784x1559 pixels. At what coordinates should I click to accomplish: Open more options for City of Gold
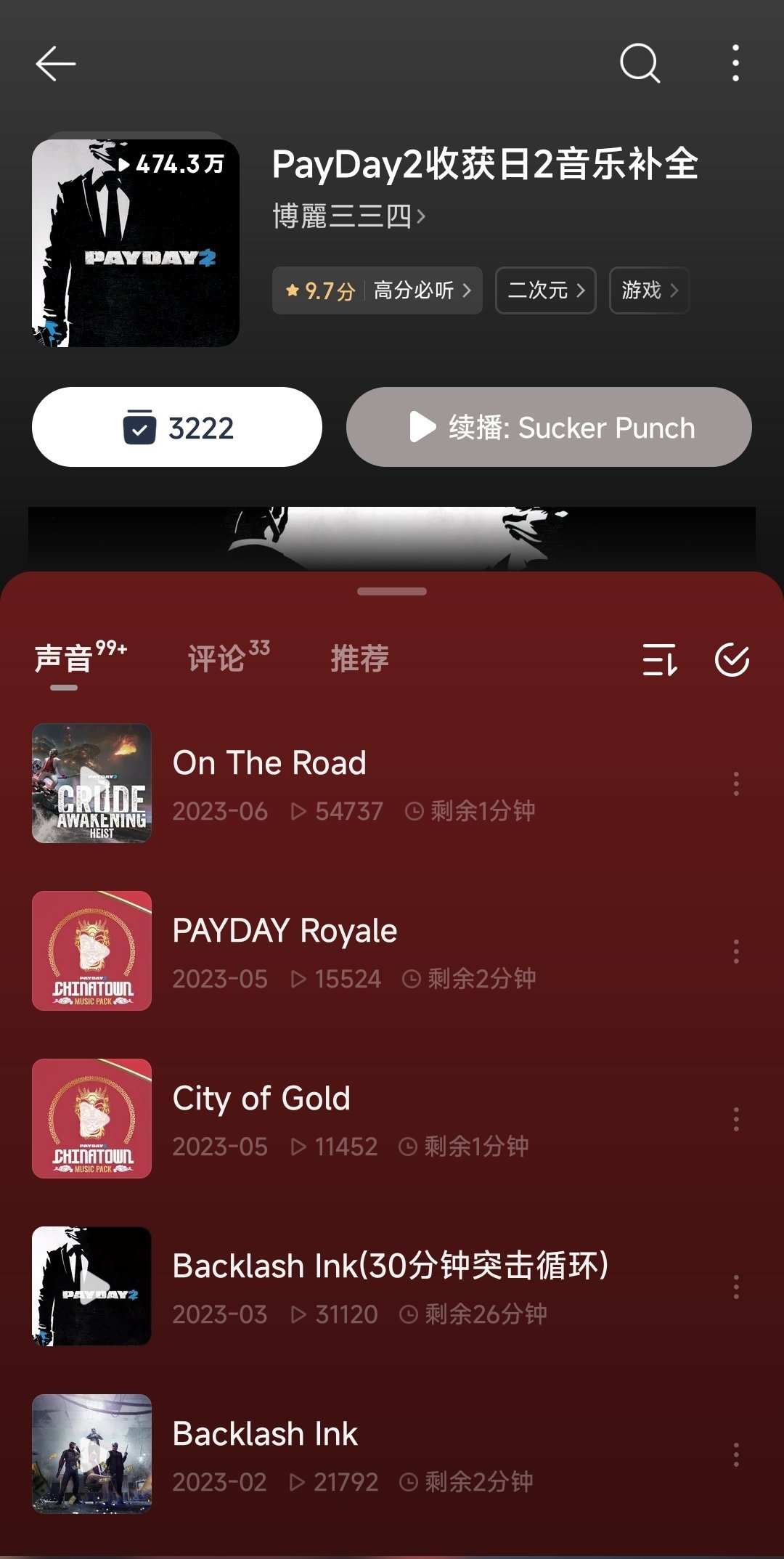click(x=736, y=1120)
